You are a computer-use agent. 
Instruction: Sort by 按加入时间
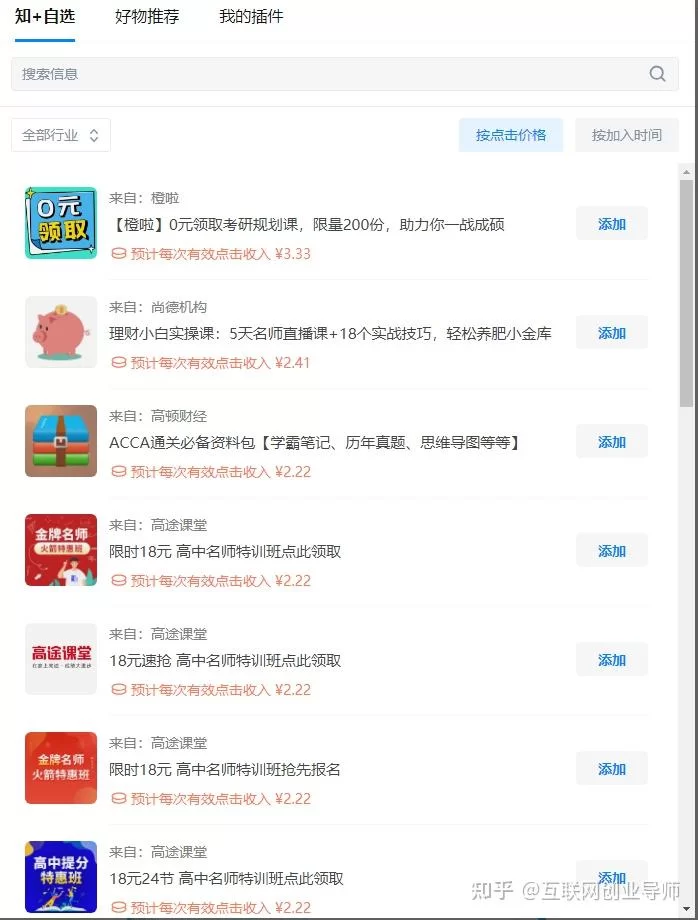(x=626, y=135)
